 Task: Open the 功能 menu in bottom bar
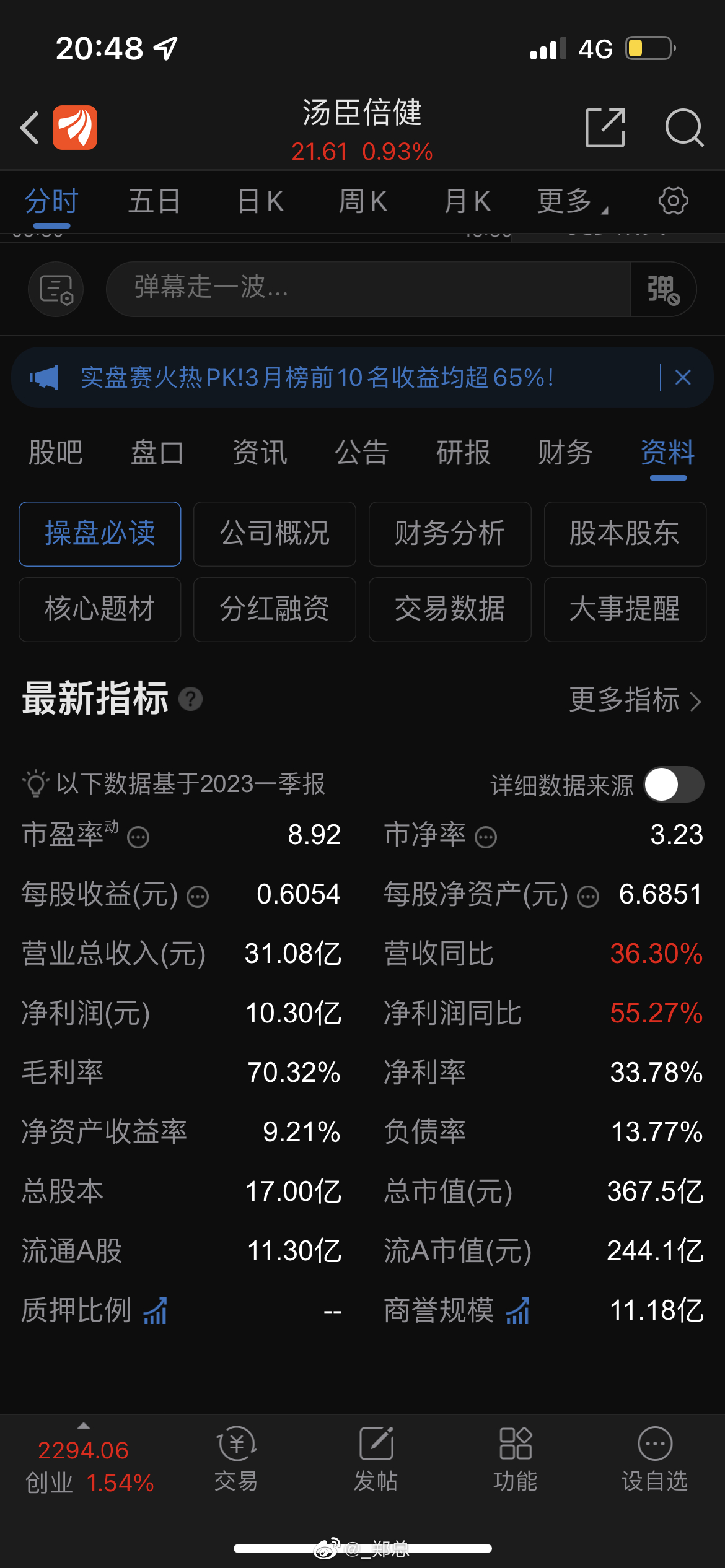[515, 1459]
